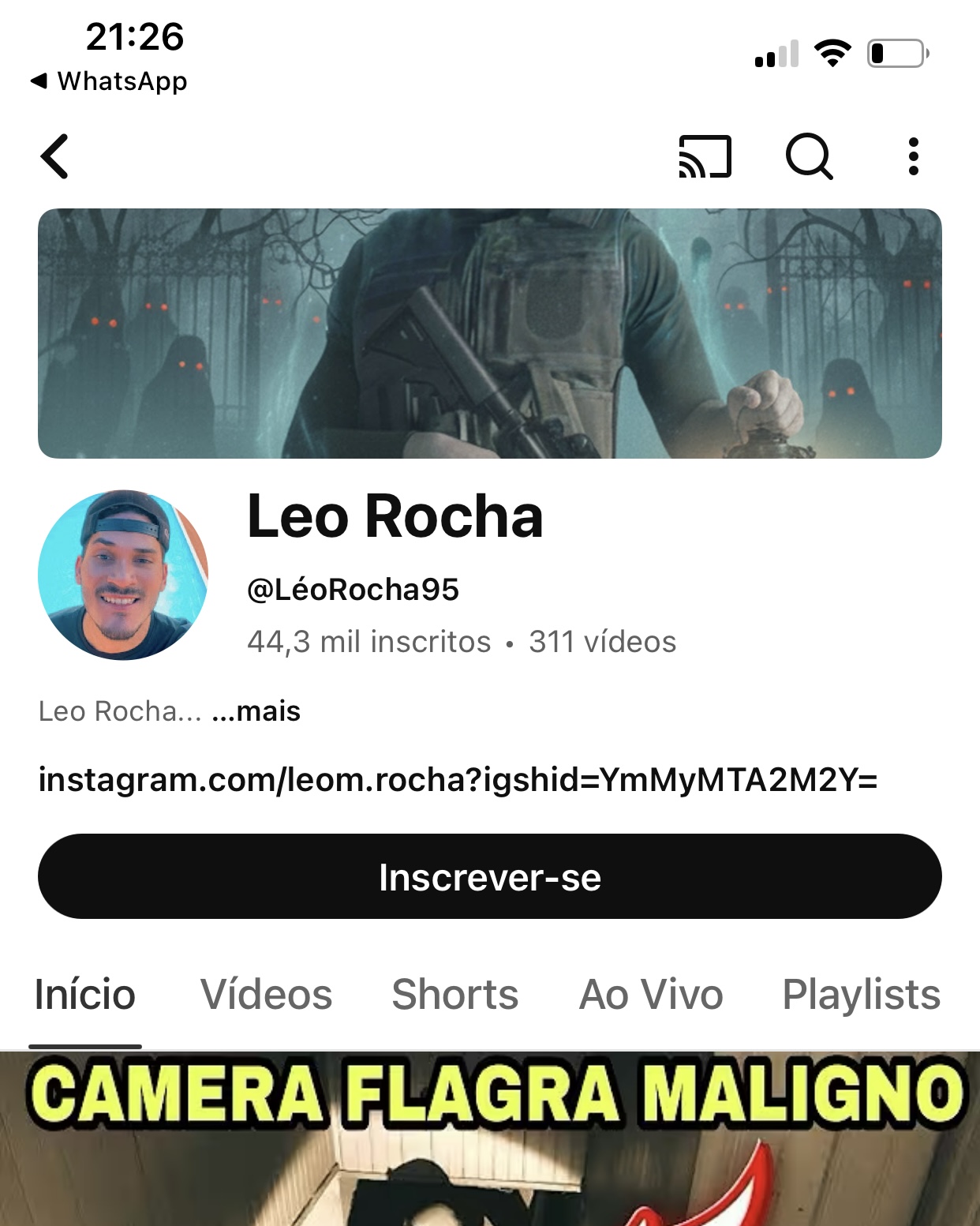Image resolution: width=980 pixels, height=1226 pixels.
Task: Go back from the channel page
Action: 55,156
